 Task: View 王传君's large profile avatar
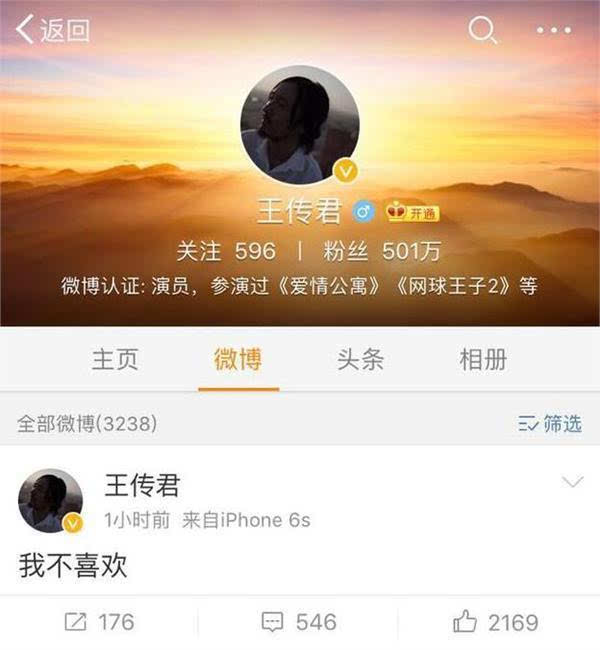(x=299, y=125)
